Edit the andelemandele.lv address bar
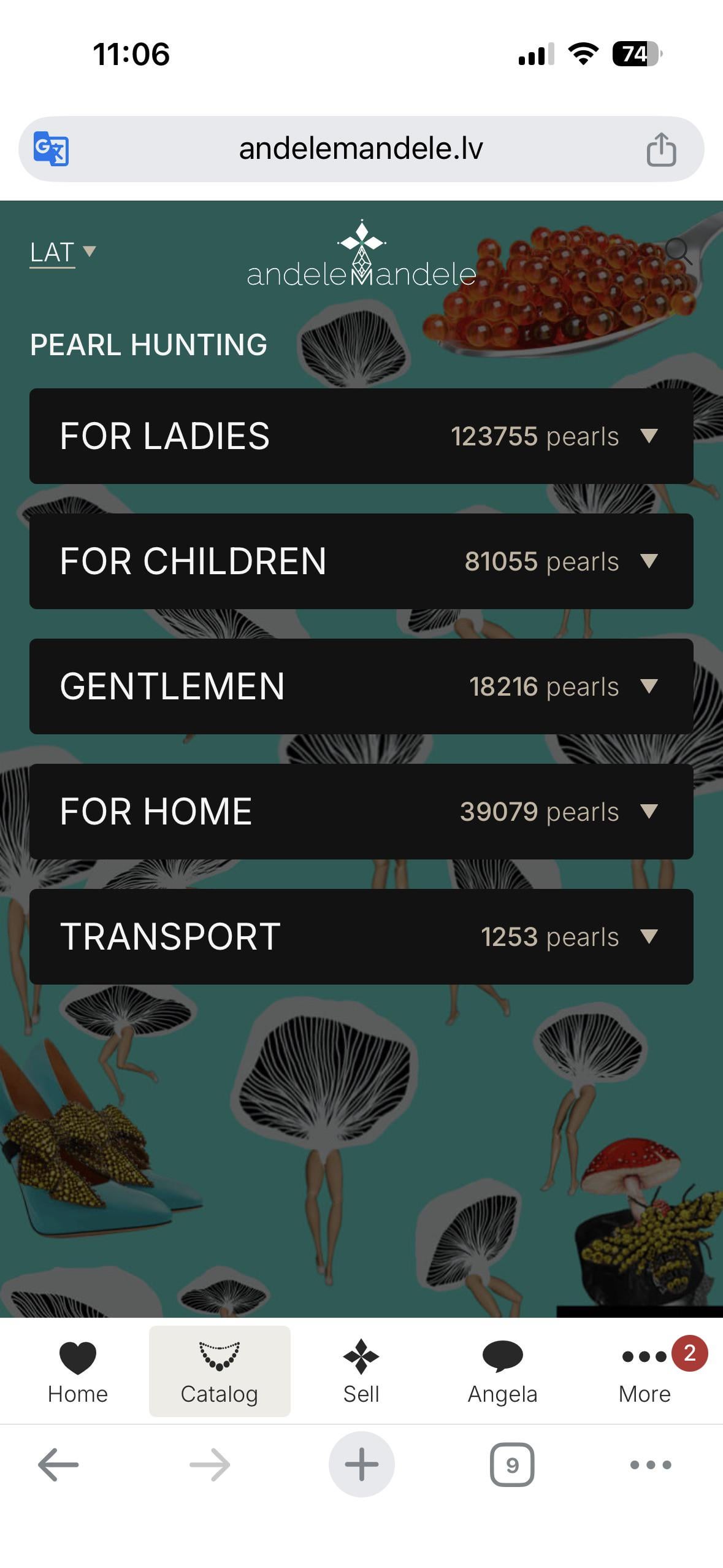This screenshot has height=1568, width=723. pyautogui.click(x=361, y=149)
